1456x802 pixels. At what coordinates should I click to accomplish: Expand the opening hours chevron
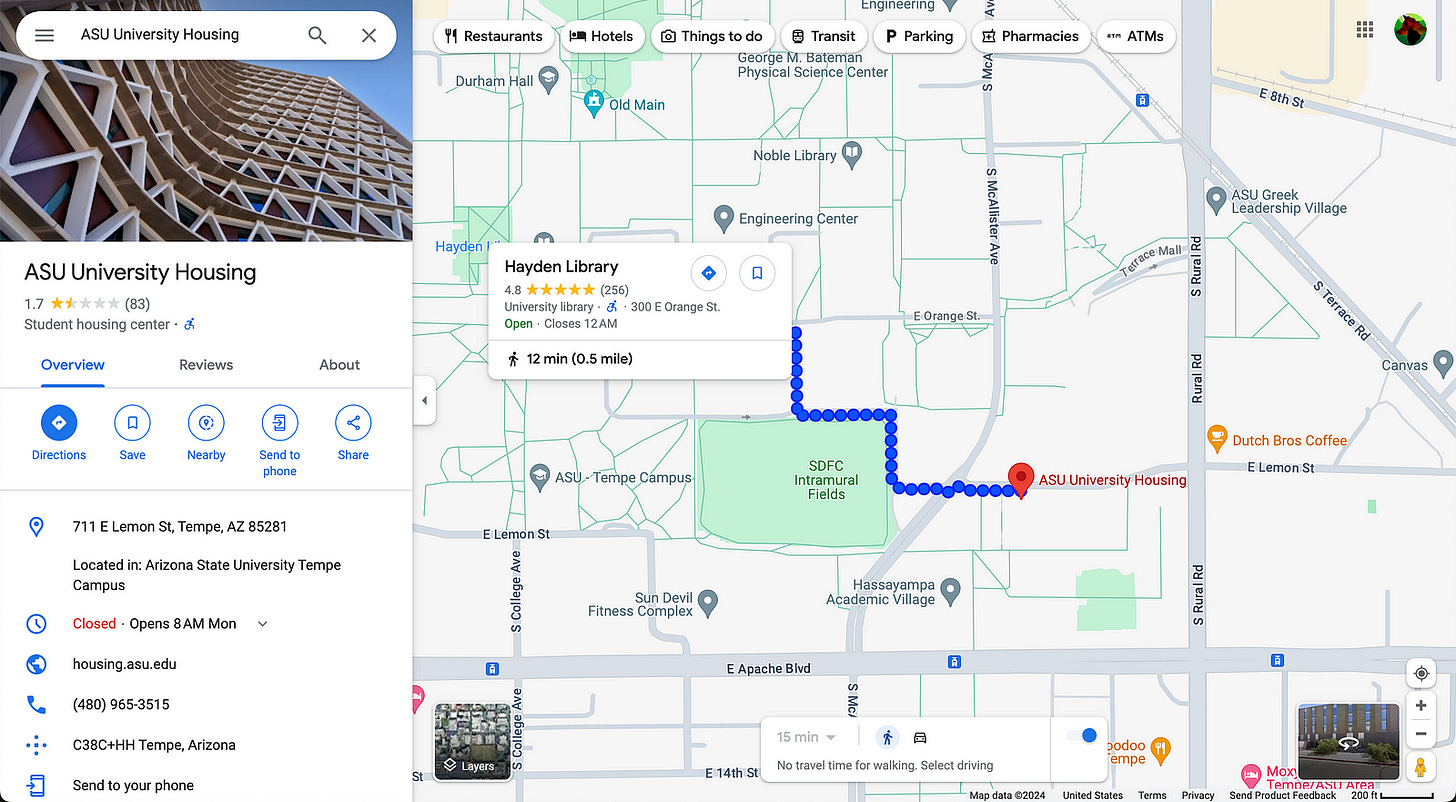(263, 624)
